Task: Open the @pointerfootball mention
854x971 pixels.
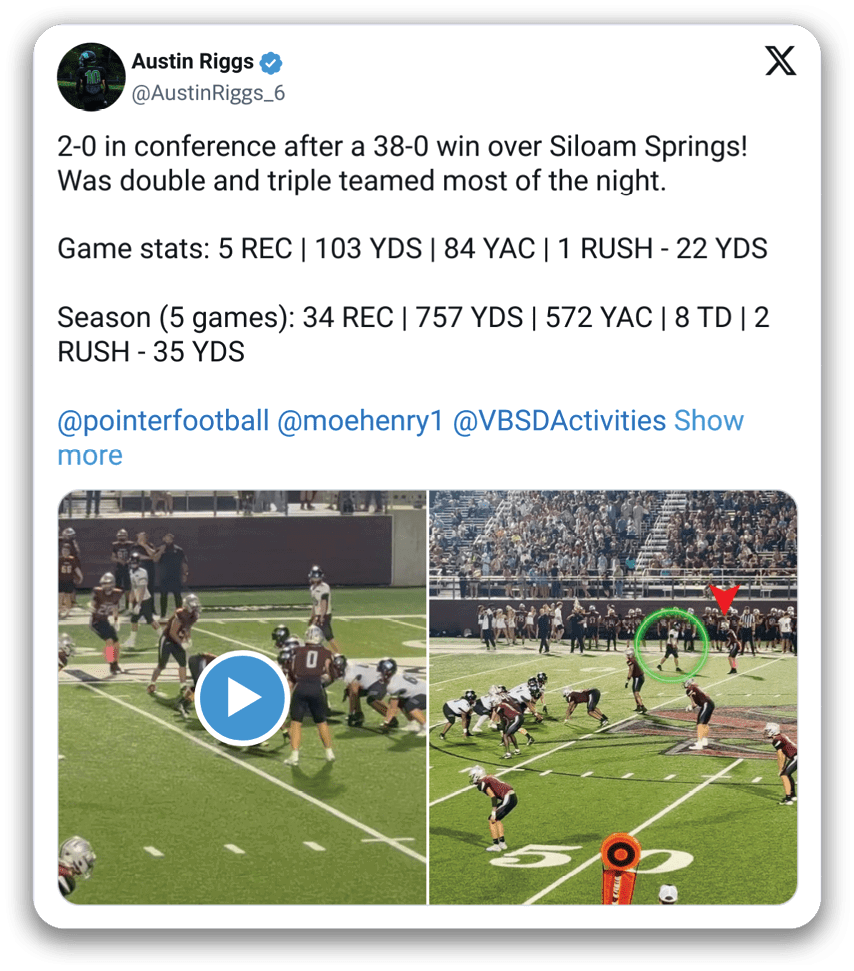Action: (x=163, y=421)
